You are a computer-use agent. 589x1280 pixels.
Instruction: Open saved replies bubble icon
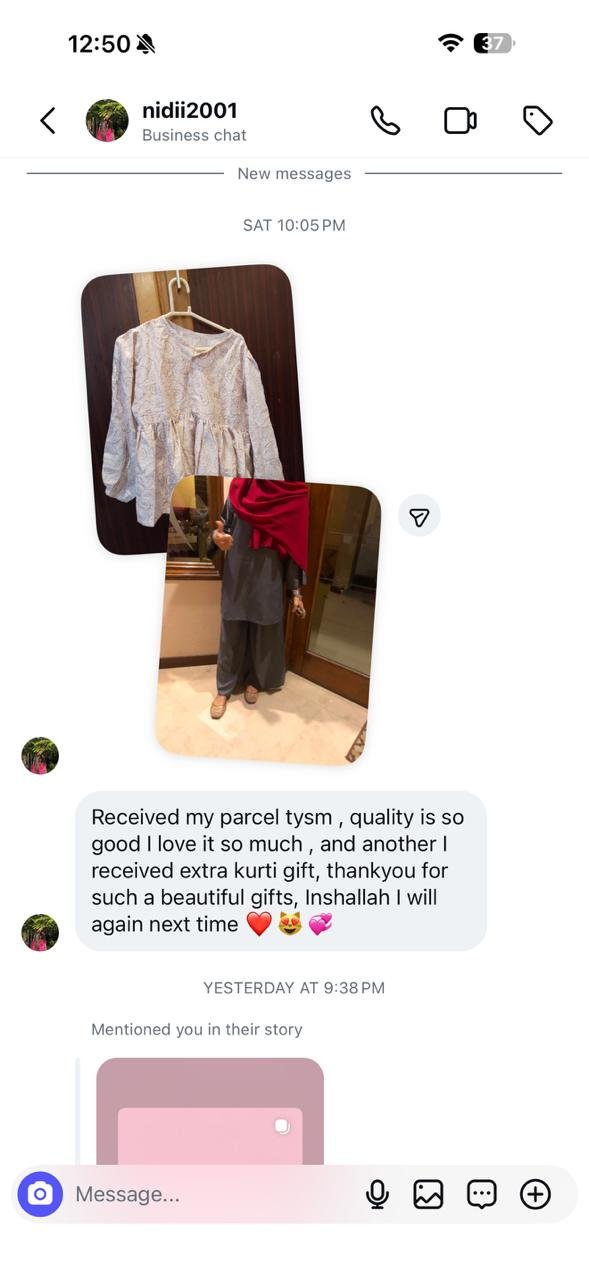482,1194
